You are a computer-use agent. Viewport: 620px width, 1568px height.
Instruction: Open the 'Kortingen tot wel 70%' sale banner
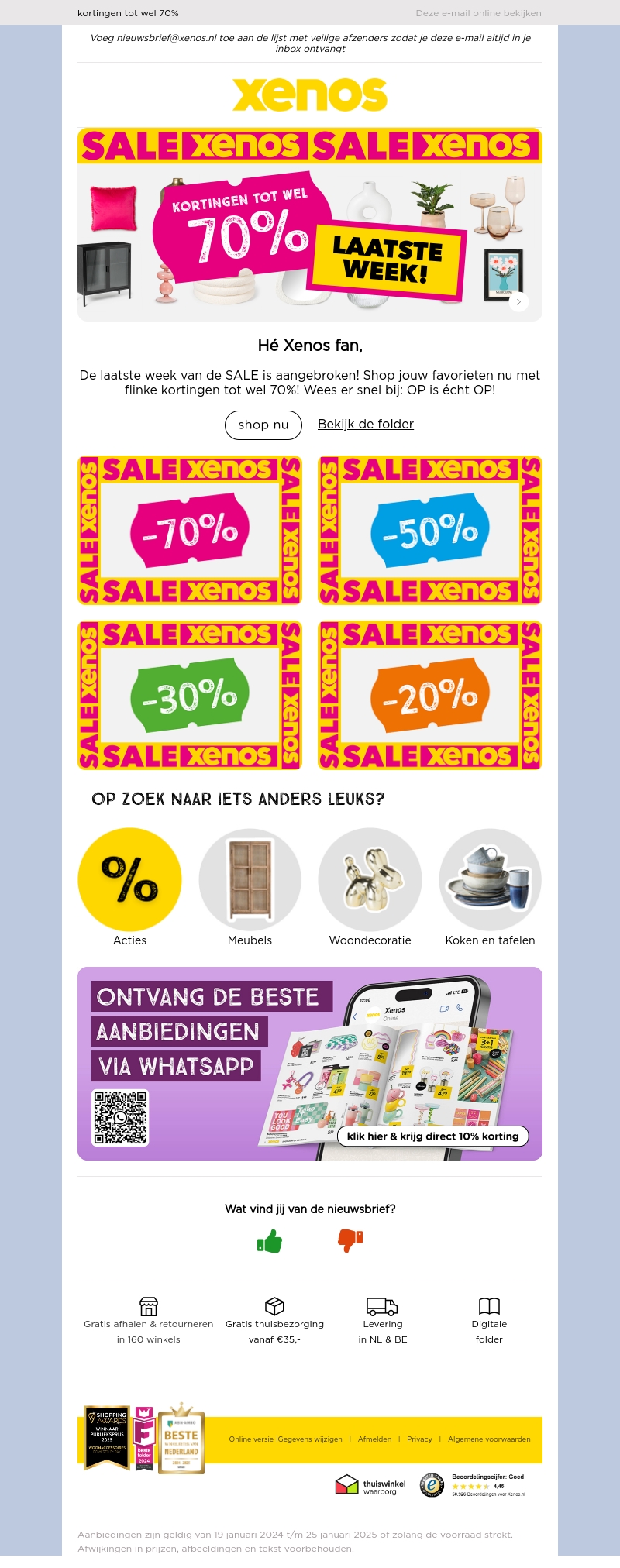tap(310, 232)
